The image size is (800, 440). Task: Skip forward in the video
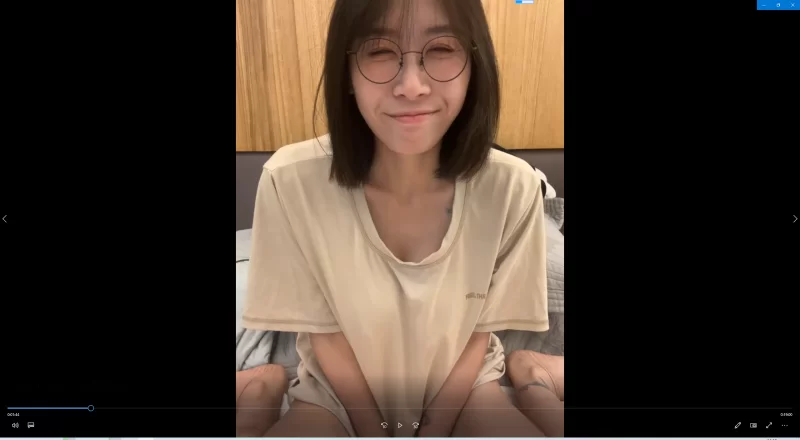416,425
